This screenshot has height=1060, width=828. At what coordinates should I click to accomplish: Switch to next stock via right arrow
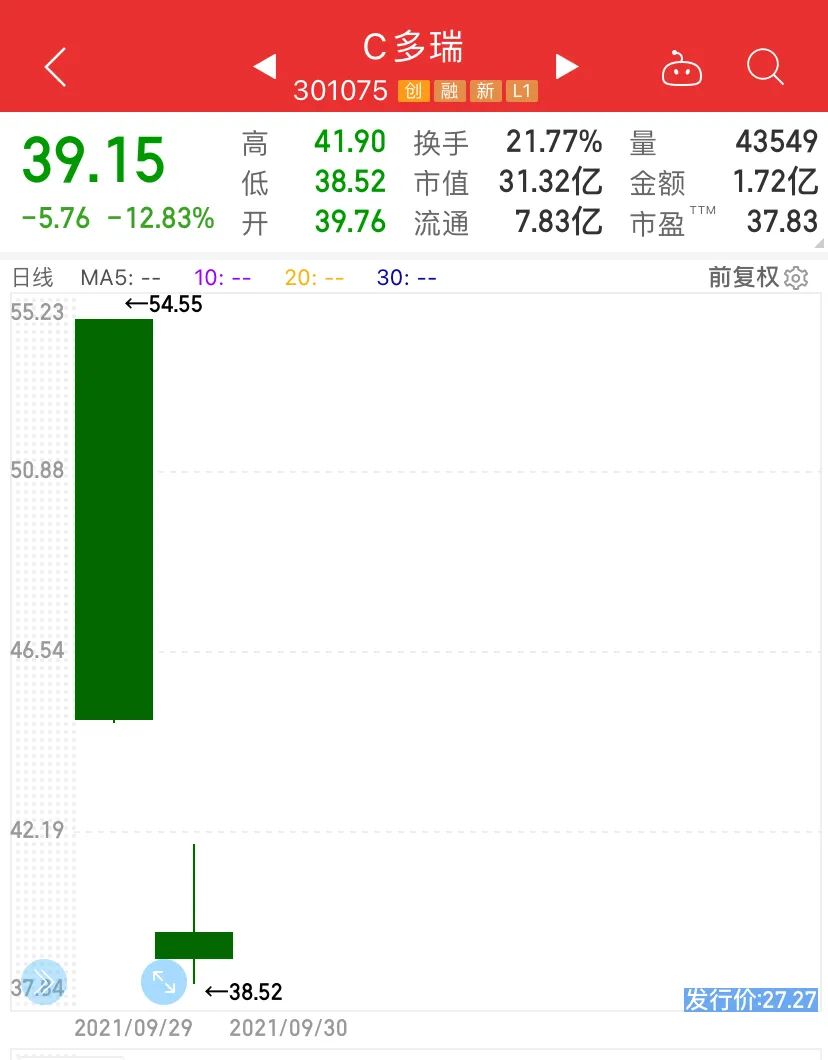coord(566,65)
